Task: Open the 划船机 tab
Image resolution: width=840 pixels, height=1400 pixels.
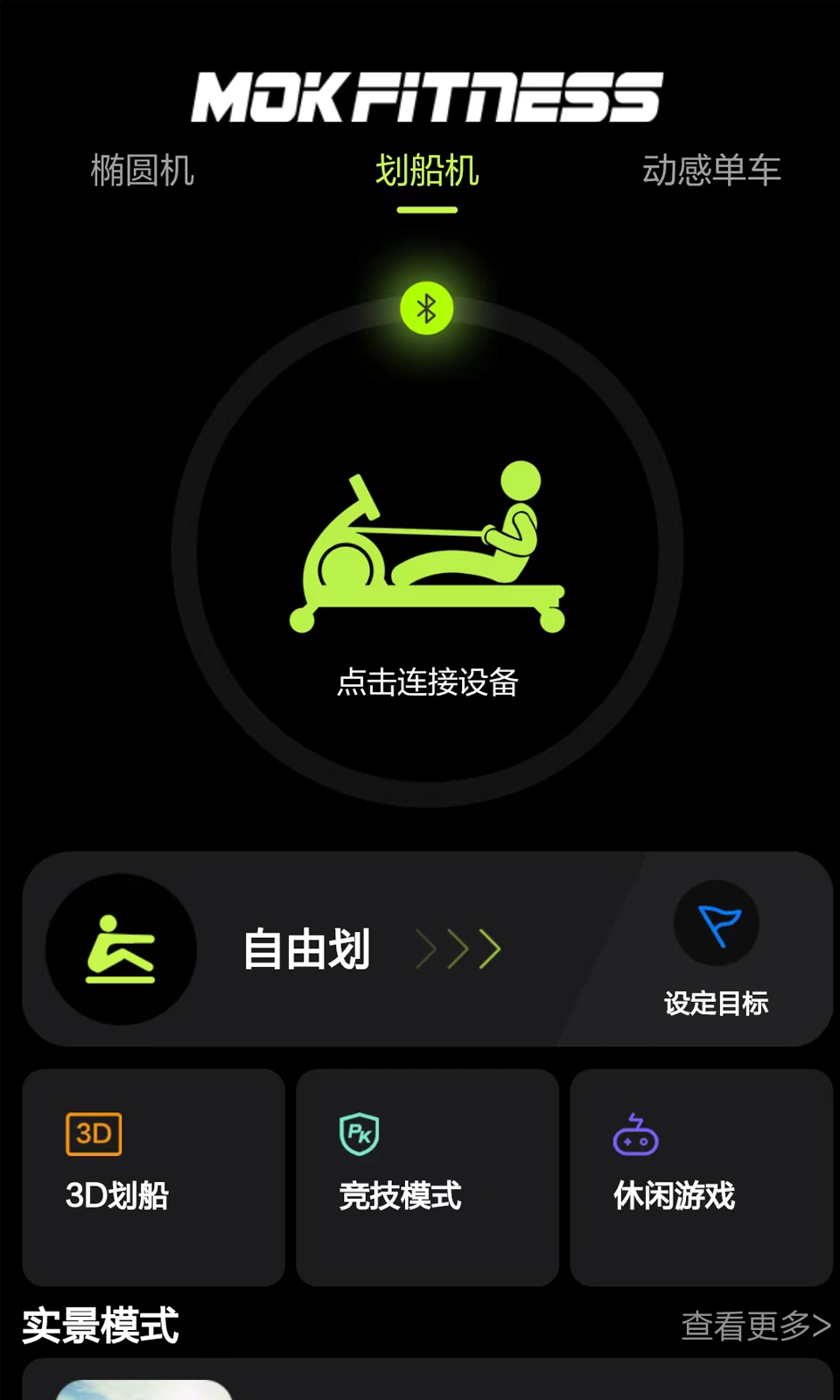Action: (426, 173)
